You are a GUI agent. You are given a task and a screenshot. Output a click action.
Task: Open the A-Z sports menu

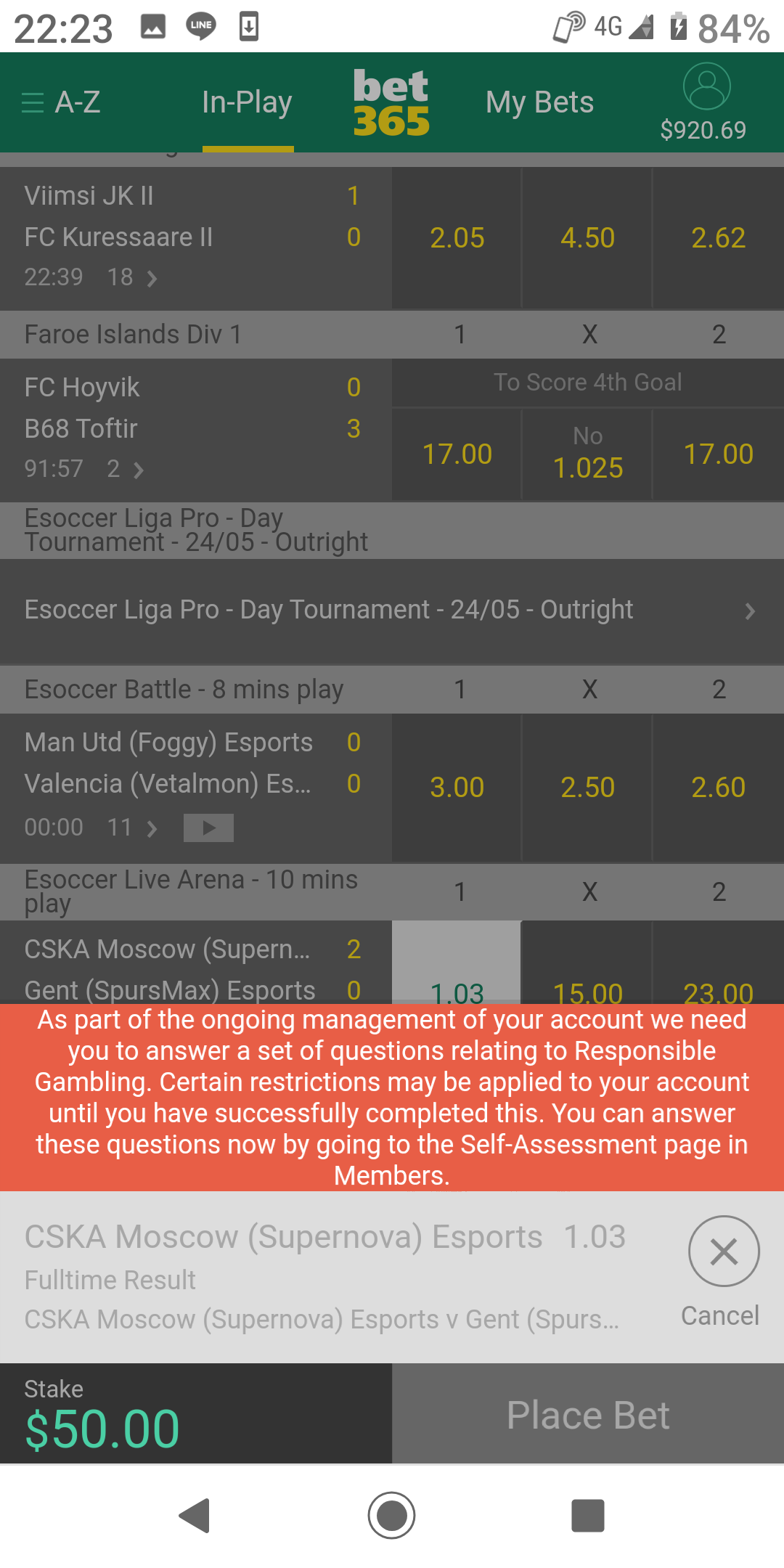click(62, 102)
